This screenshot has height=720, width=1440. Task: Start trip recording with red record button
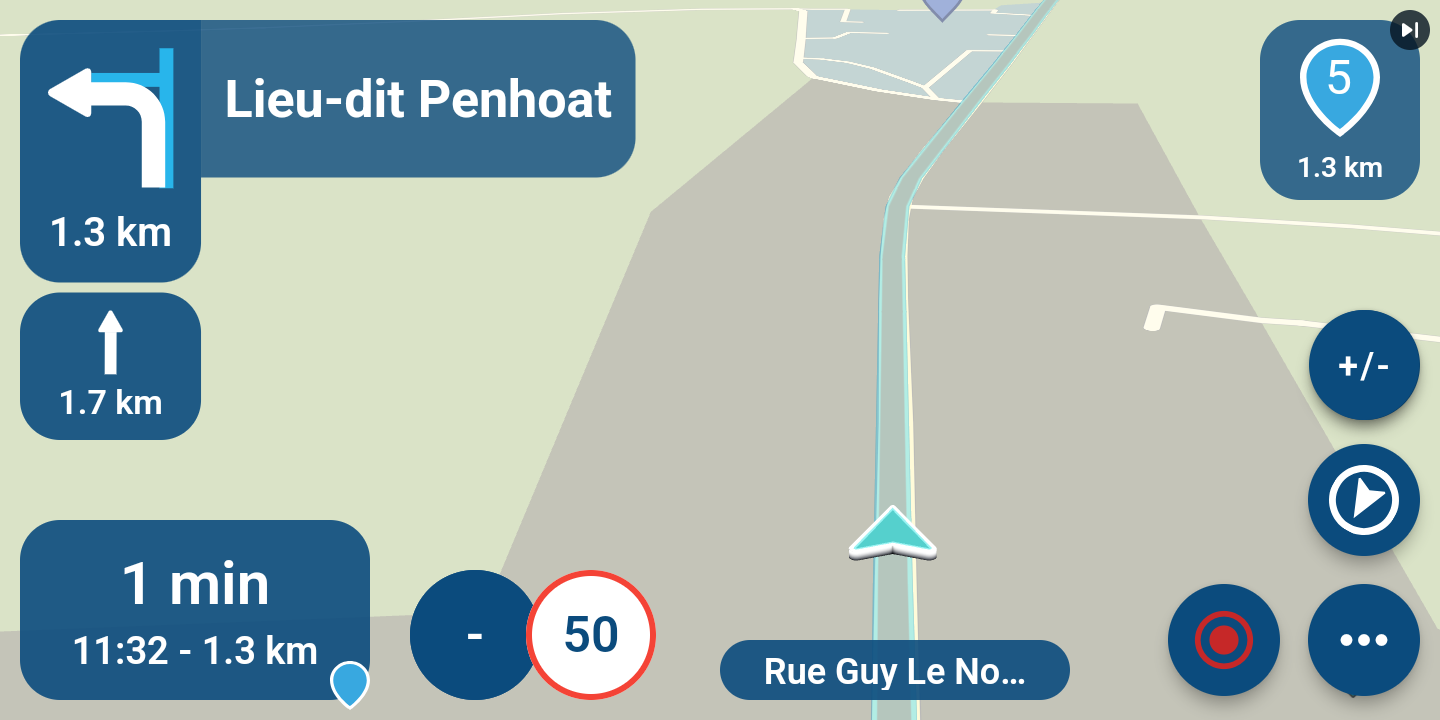click(x=1224, y=639)
